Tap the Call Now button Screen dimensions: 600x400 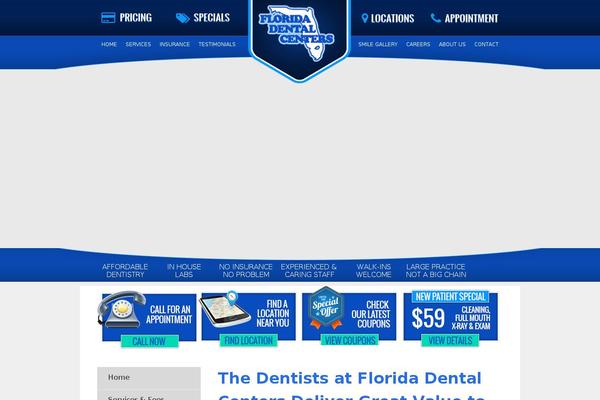pos(148,341)
